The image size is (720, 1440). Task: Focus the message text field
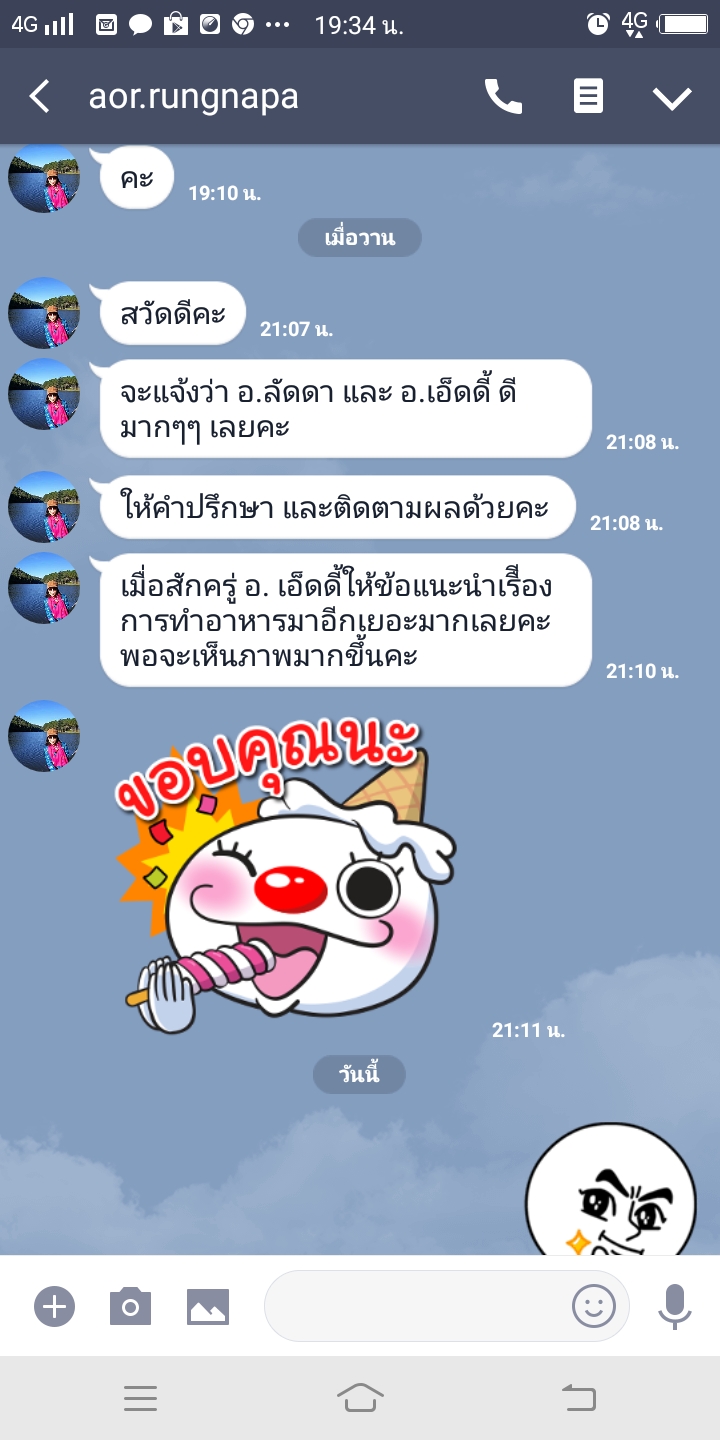[415, 1306]
